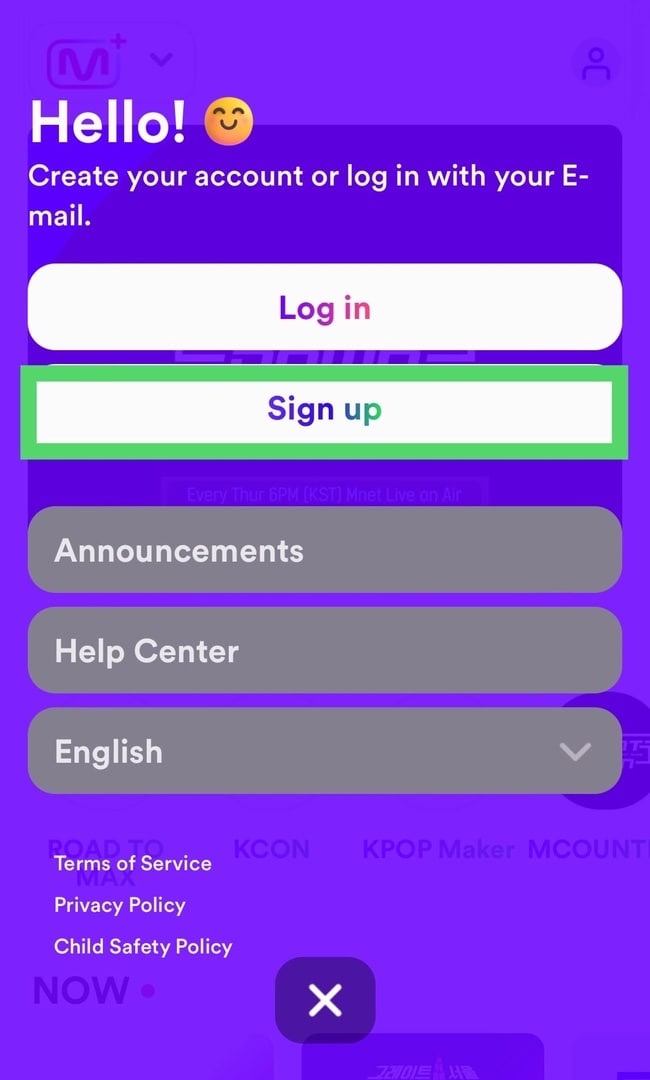View the Terms of Service
The image size is (650, 1080).
coord(133,863)
